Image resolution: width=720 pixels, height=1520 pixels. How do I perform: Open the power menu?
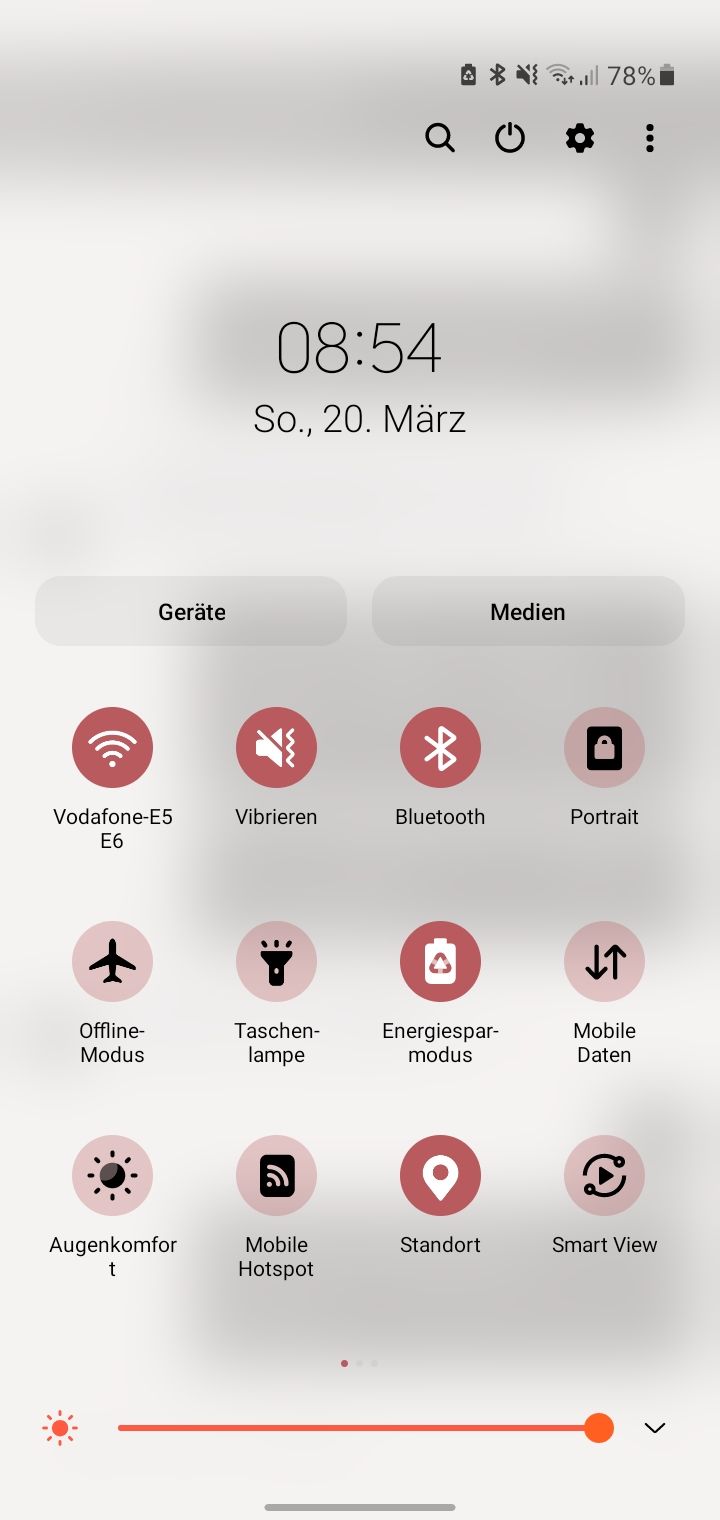point(510,138)
